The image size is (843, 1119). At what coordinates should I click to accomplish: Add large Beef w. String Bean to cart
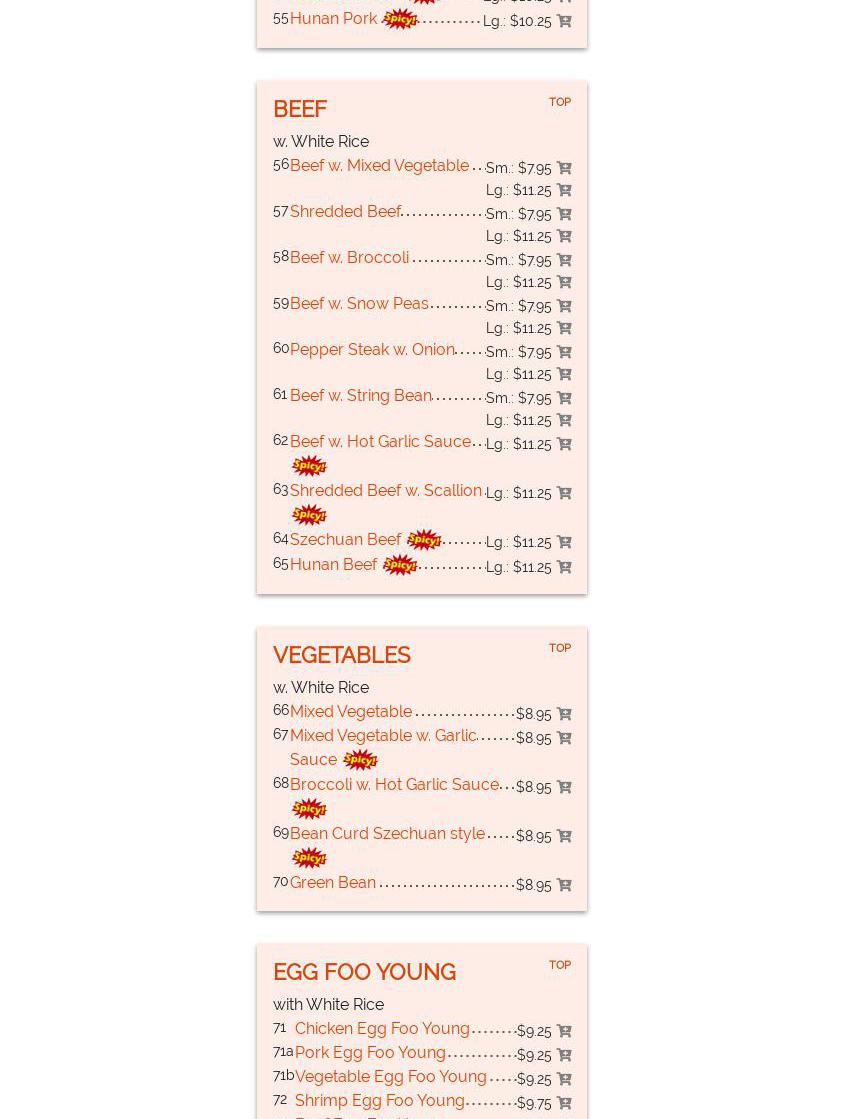[564, 421]
